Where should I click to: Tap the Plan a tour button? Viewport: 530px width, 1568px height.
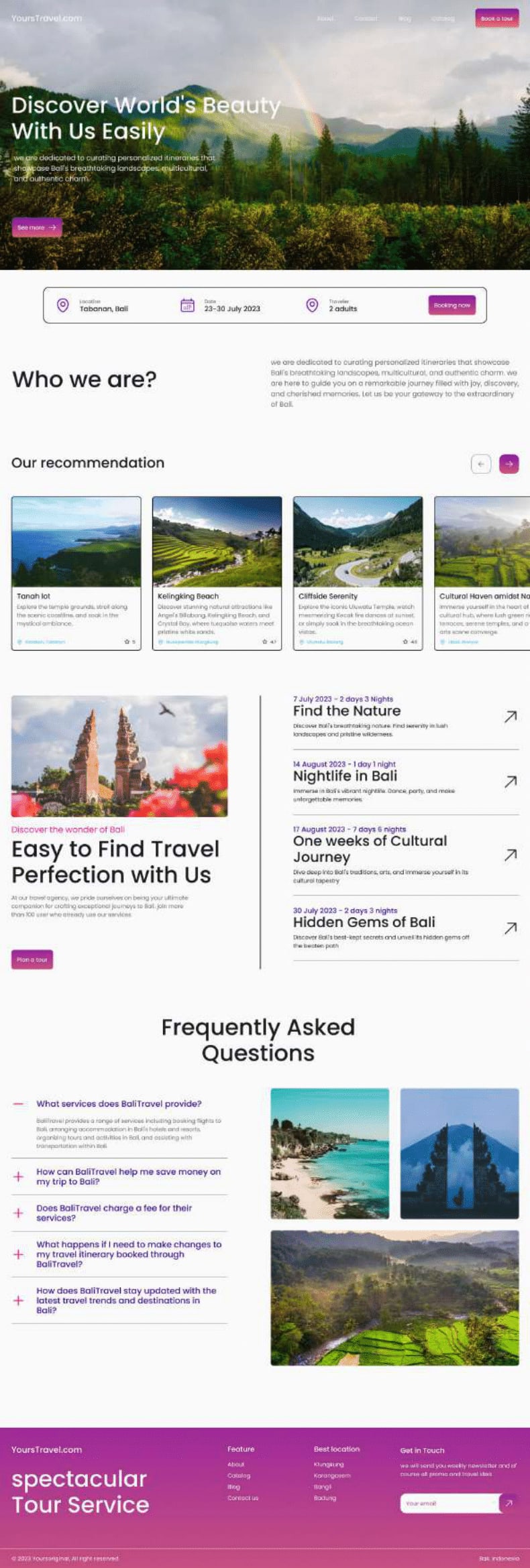point(32,959)
